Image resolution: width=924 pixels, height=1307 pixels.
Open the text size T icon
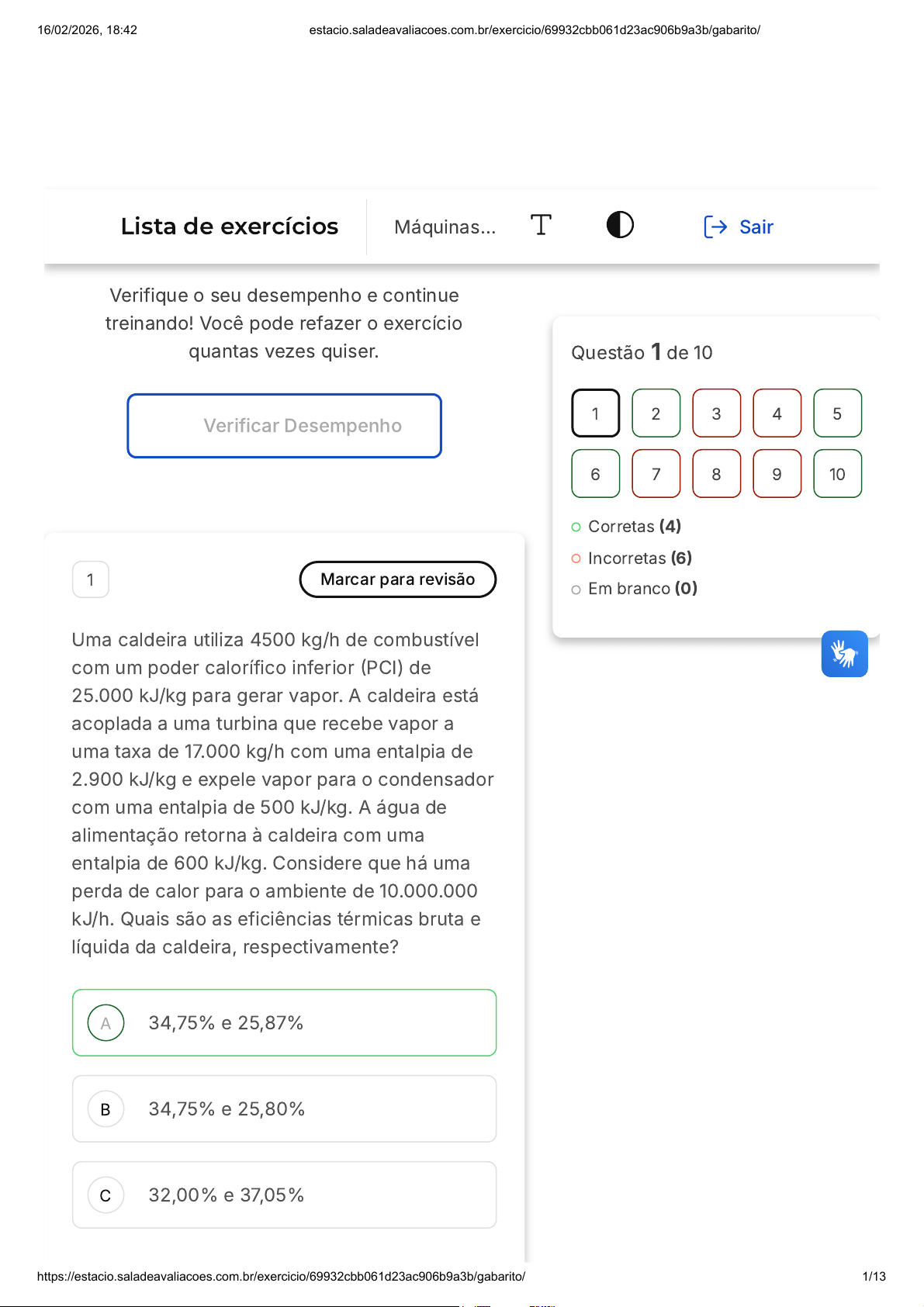pyautogui.click(x=542, y=225)
